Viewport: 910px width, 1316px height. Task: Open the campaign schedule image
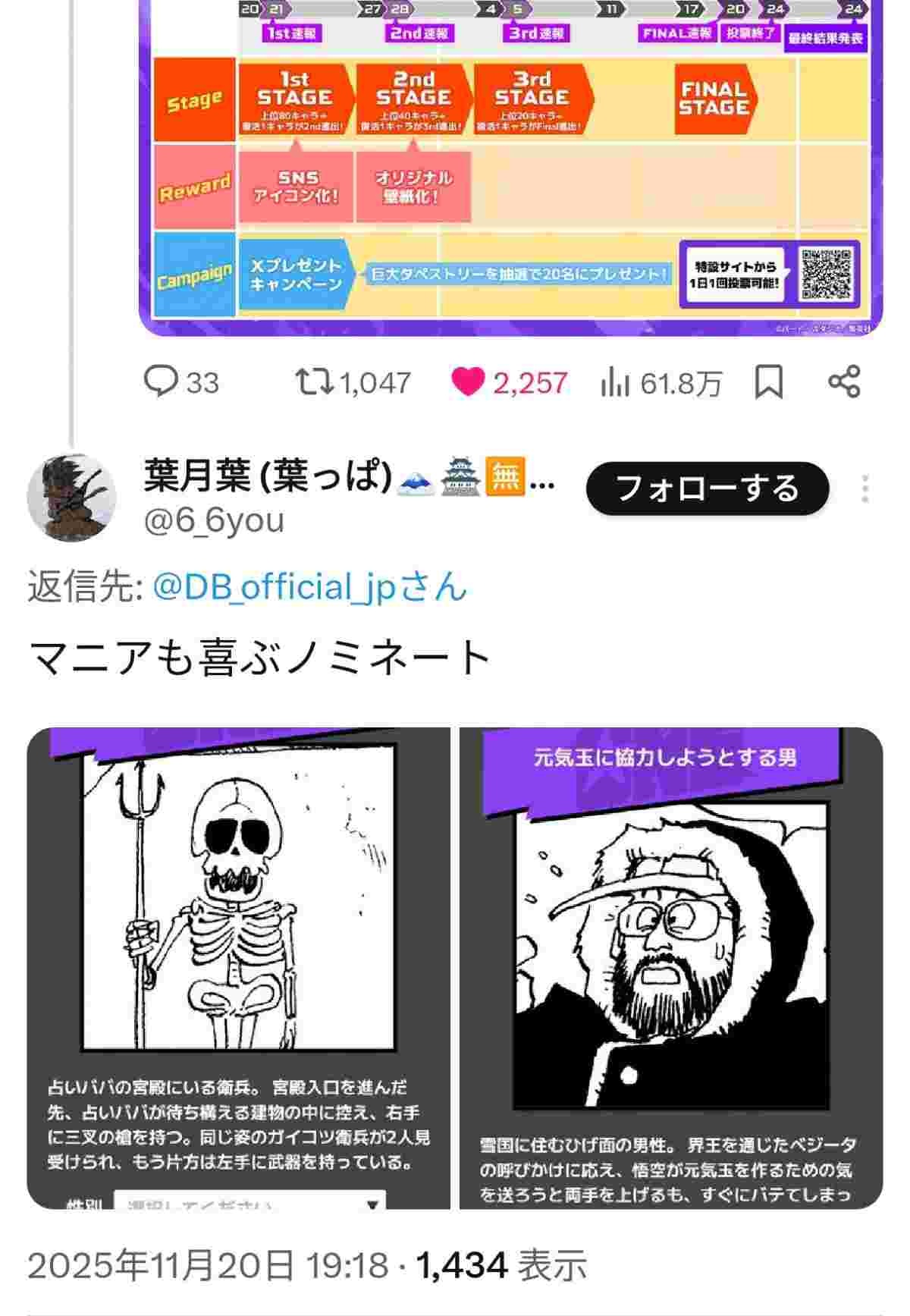tap(510, 167)
